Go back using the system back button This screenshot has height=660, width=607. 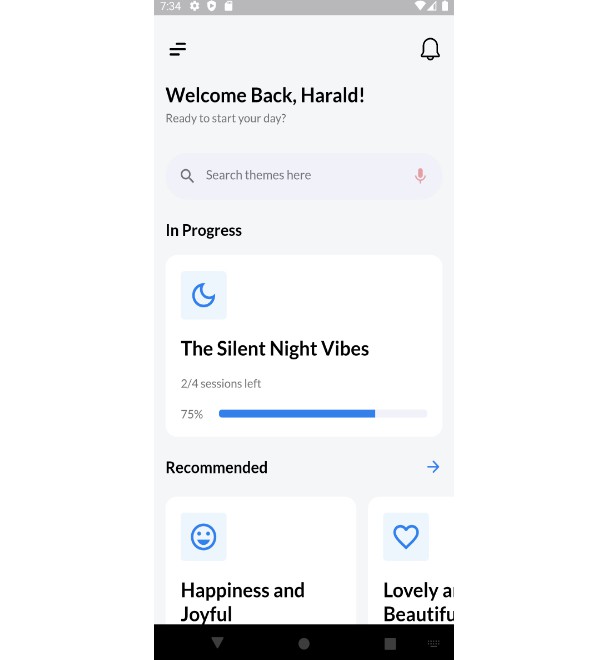click(x=218, y=643)
